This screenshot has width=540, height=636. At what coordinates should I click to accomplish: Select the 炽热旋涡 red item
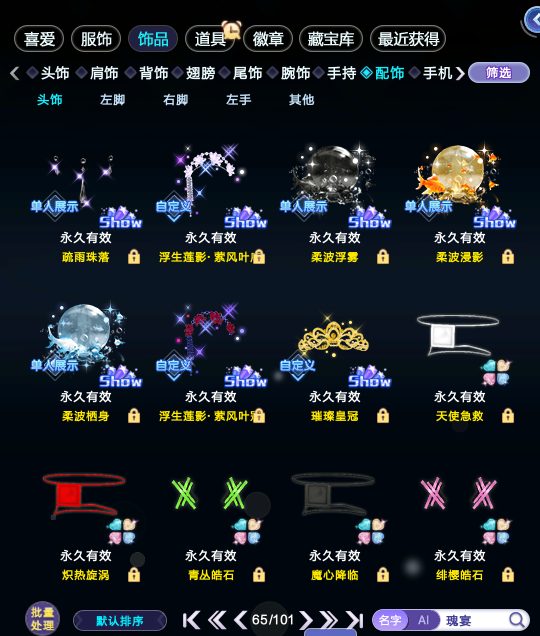[86, 523]
